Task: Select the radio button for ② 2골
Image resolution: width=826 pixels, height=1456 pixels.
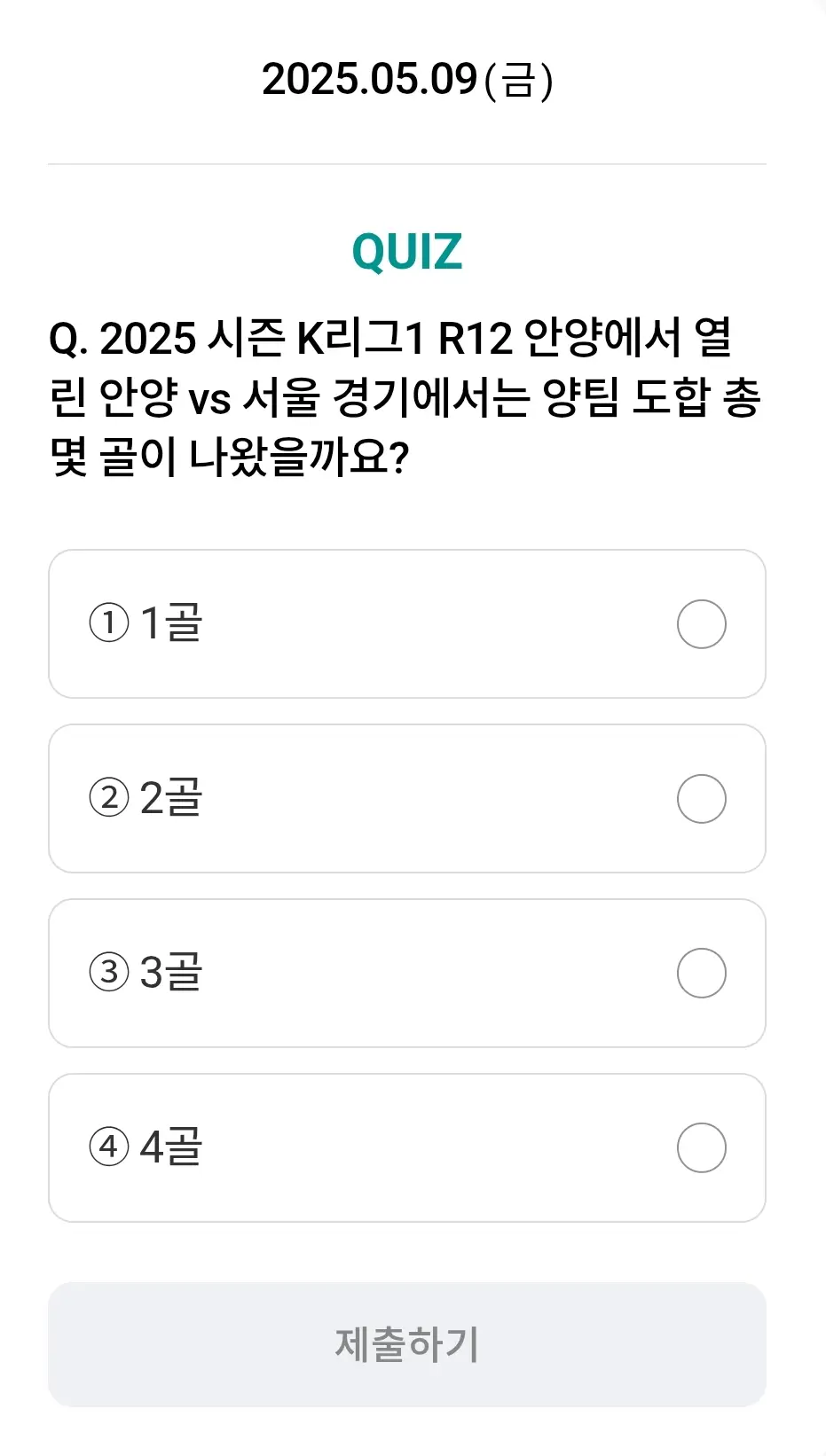Action: [x=701, y=798]
